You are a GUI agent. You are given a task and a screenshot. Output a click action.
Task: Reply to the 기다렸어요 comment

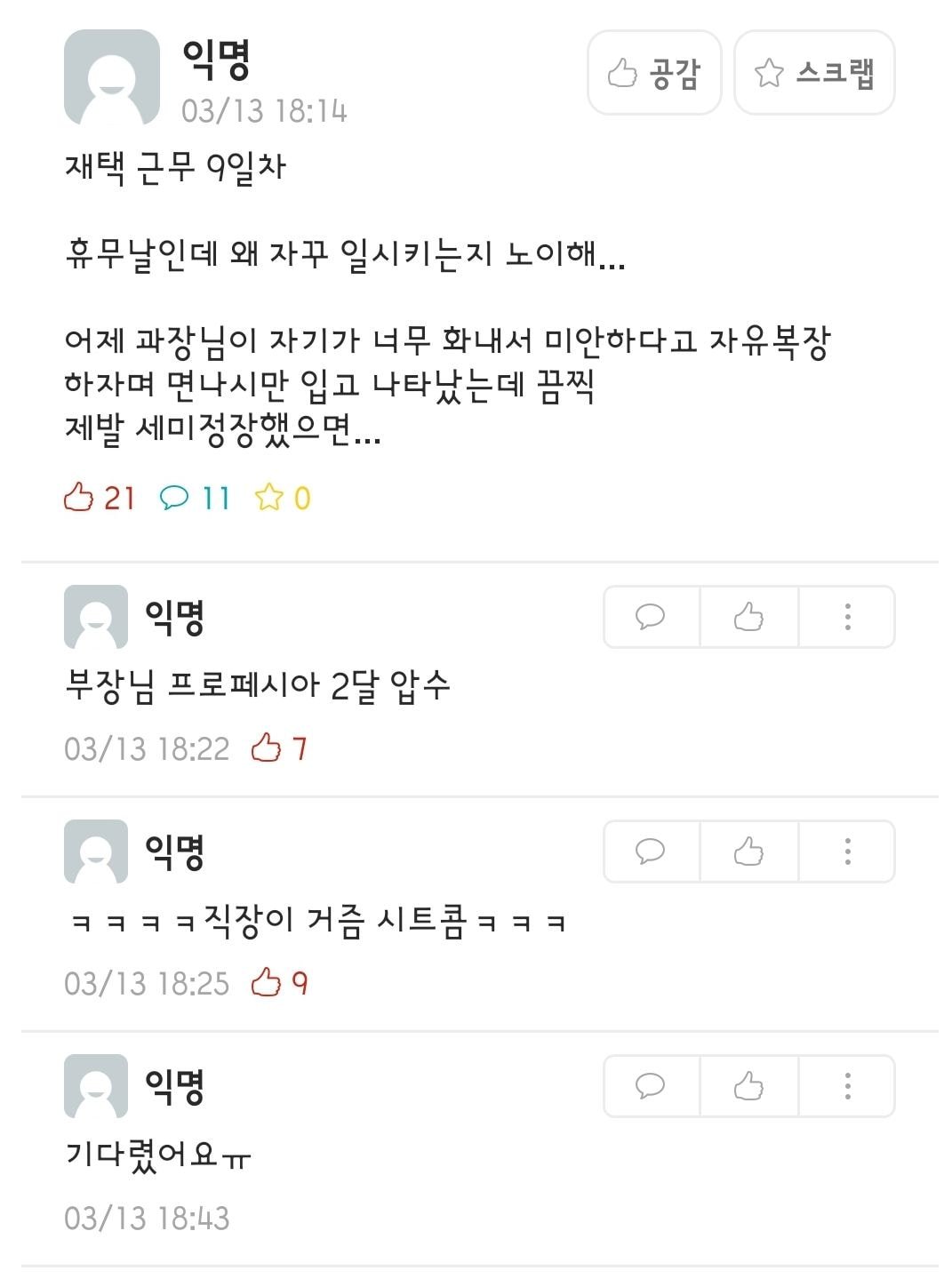click(x=651, y=1086)
